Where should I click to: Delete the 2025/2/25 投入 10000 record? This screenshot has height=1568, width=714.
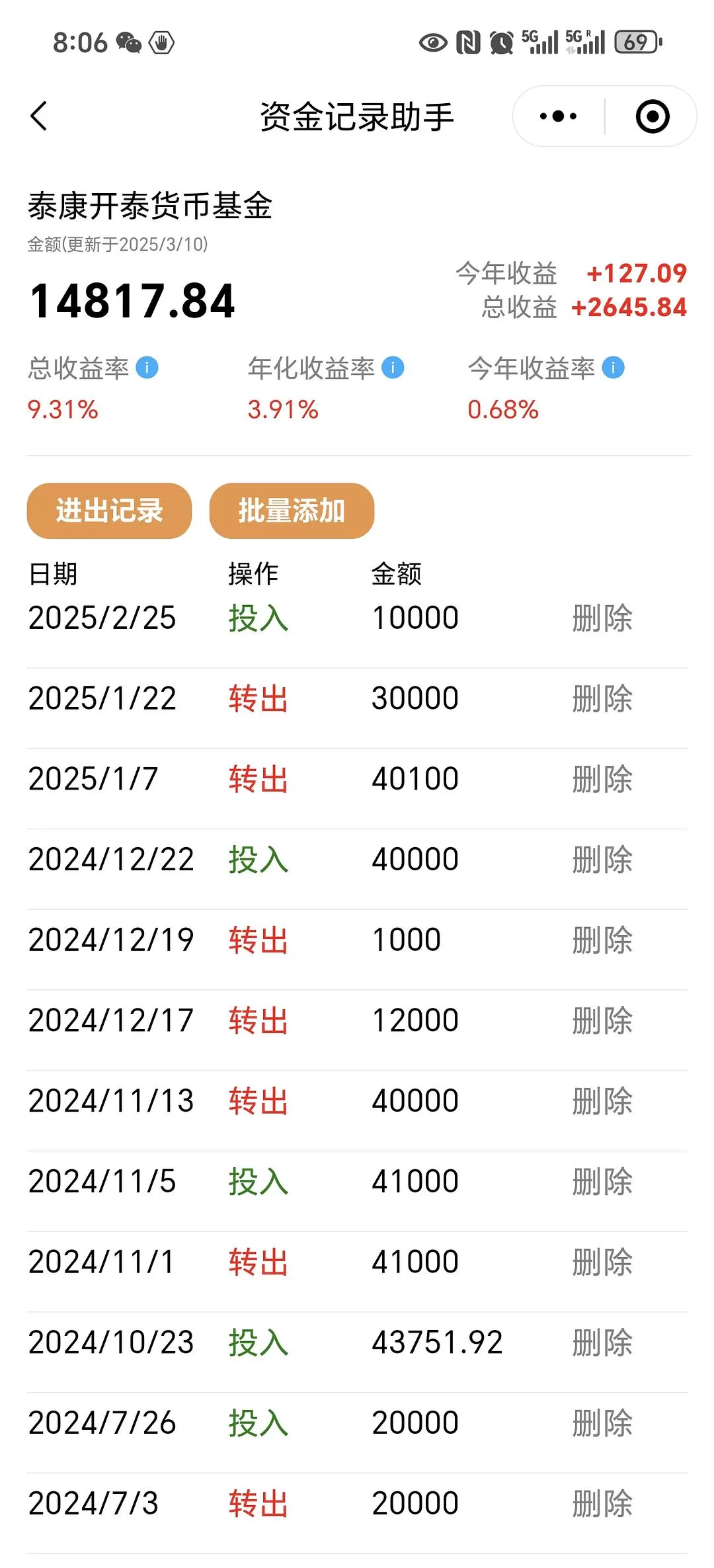(602, 618)
